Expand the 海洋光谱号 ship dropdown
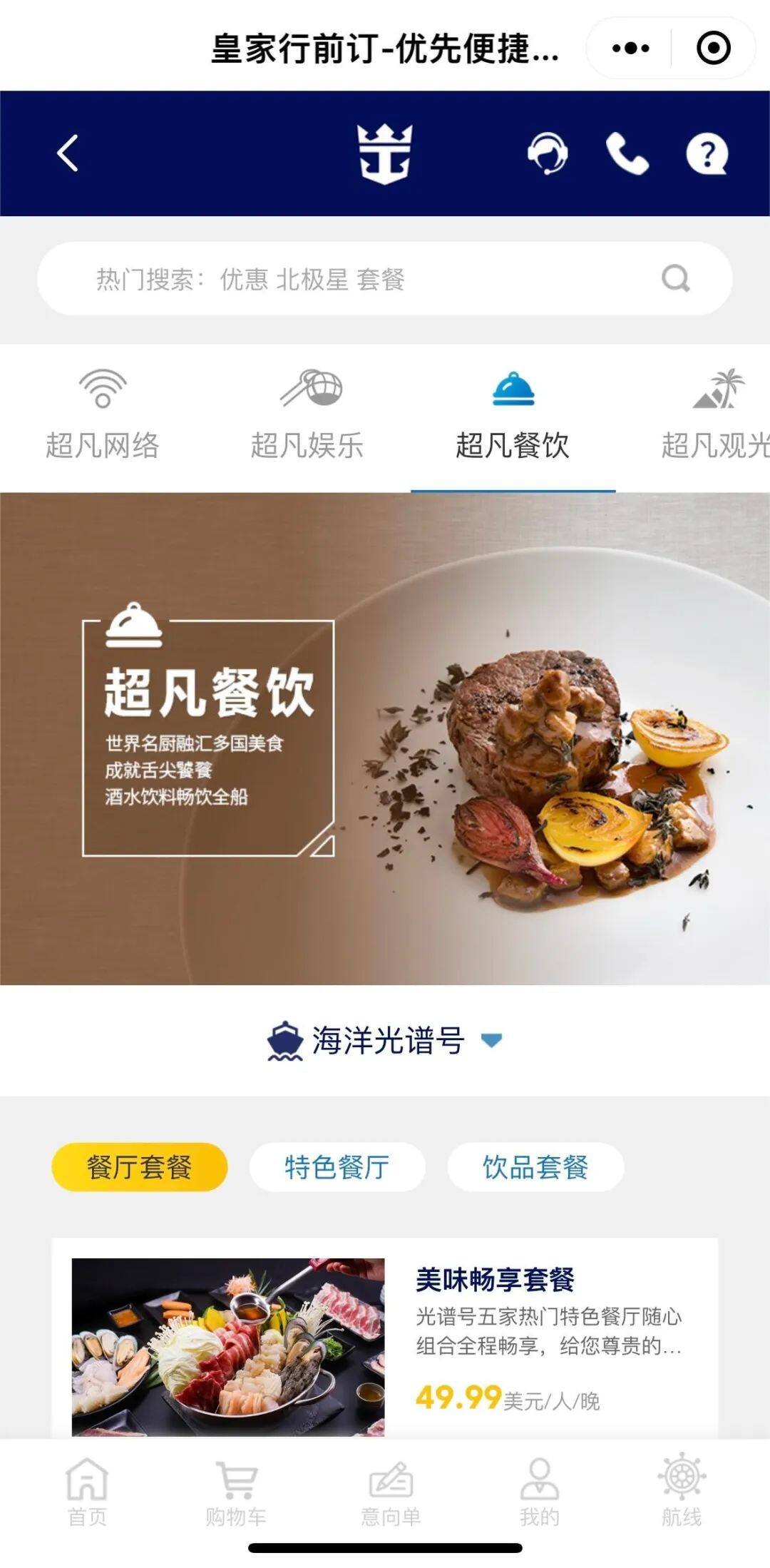 point(385,1040)
